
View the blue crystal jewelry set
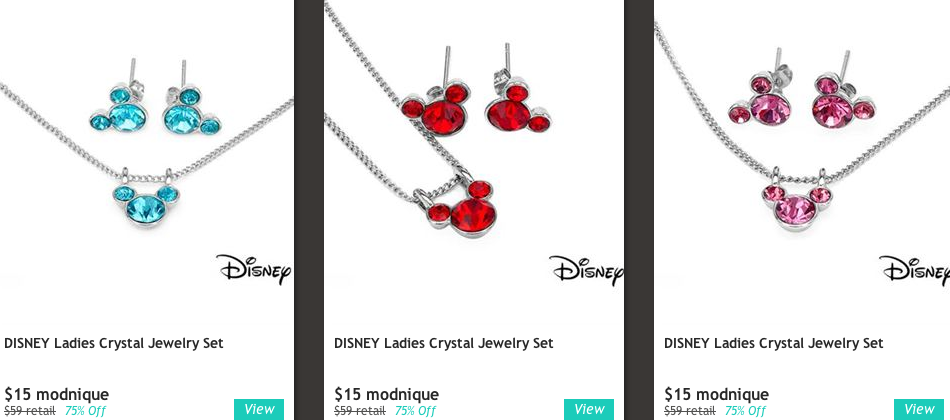(259, 409)
